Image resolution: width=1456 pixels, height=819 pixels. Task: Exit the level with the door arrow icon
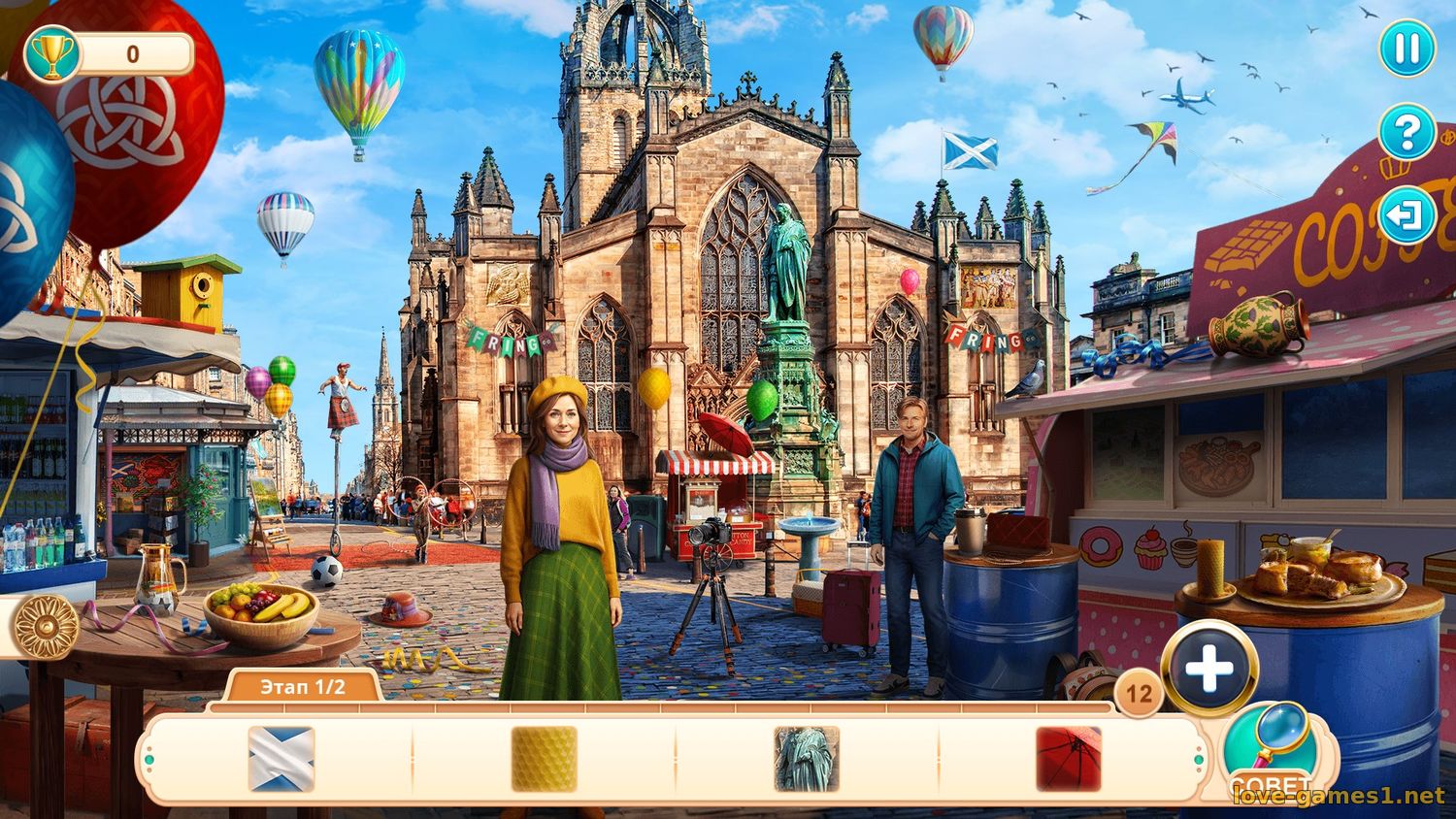pos(1406,215)
